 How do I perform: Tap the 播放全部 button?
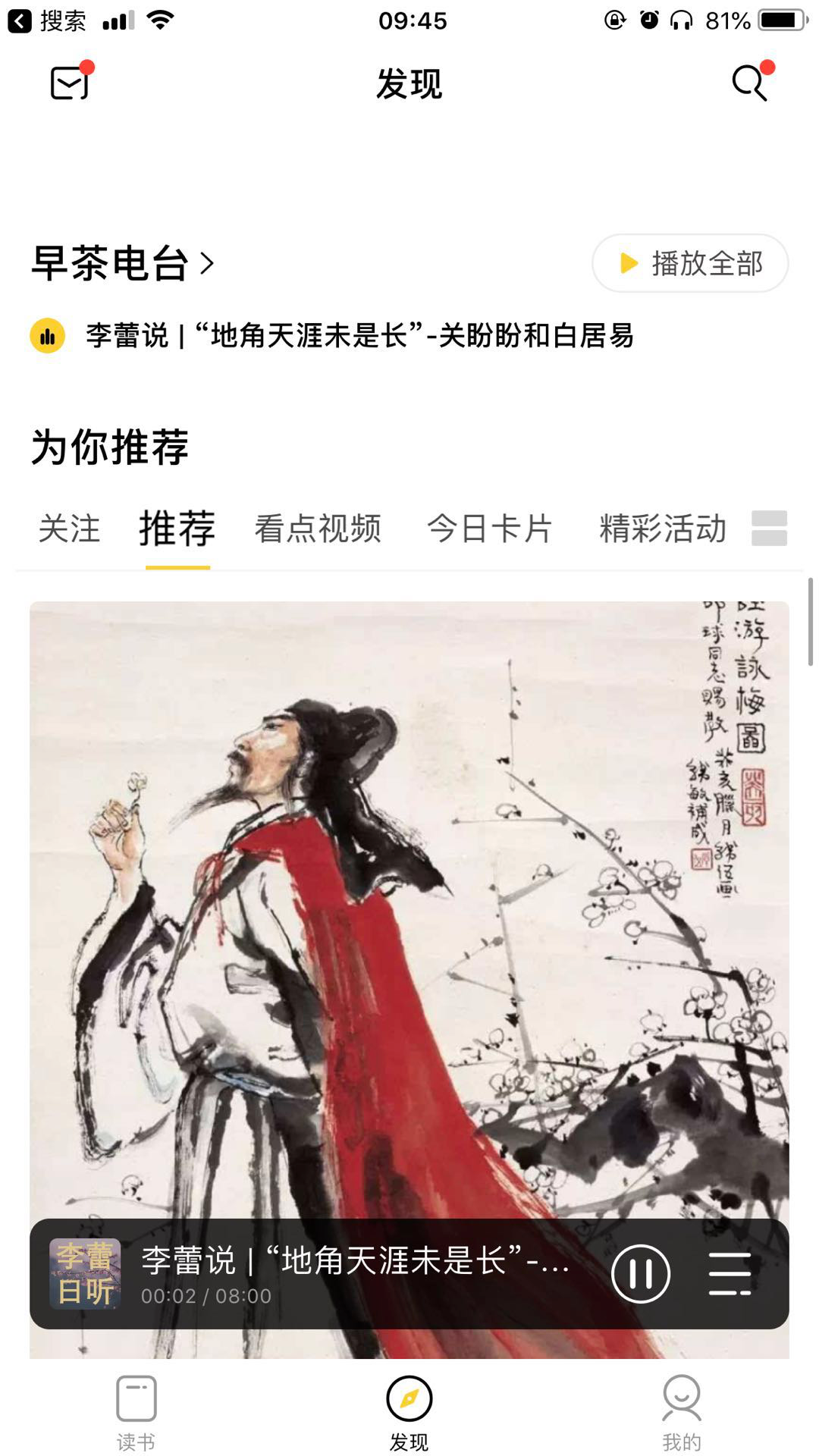[x=690, y=263]
